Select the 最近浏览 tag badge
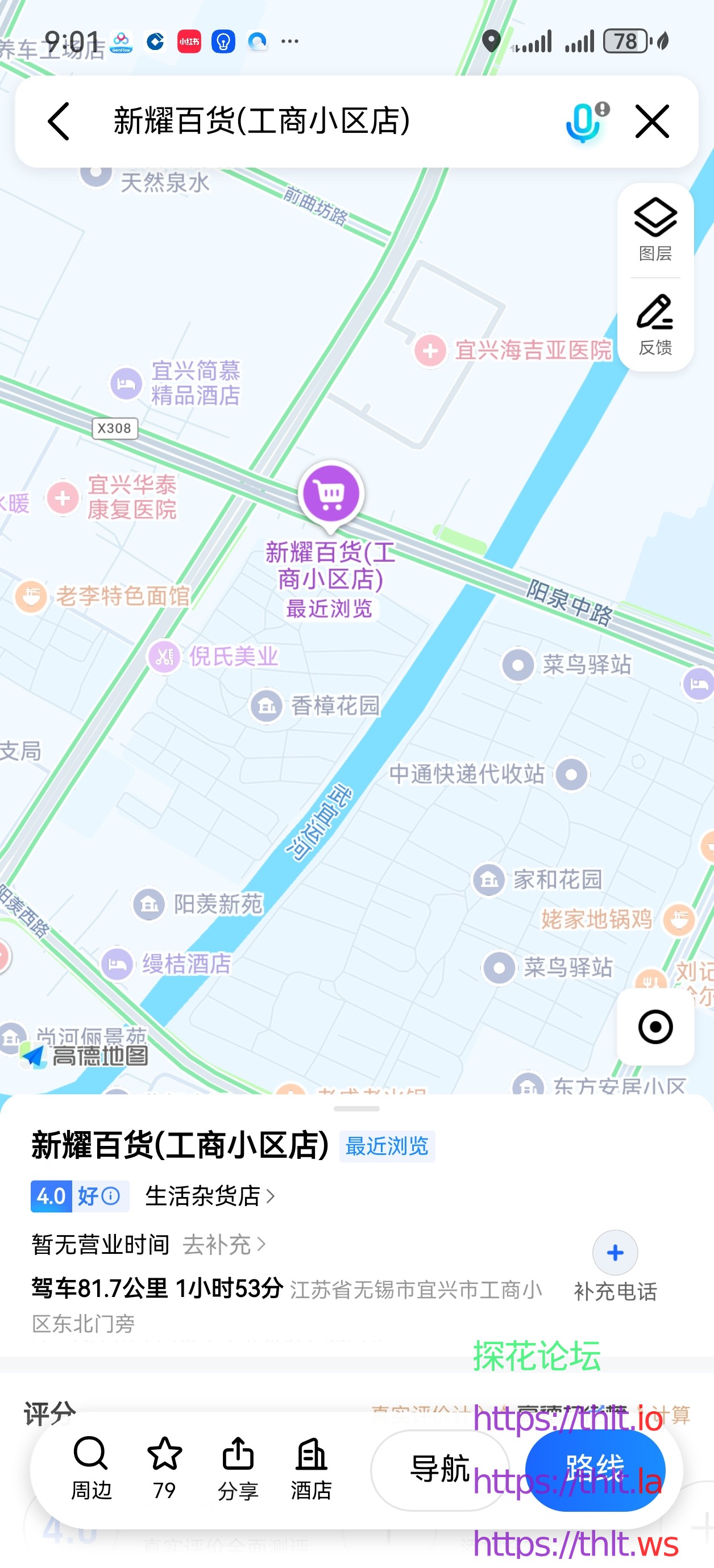This screenshot has height=1568, width=714. 387,1147
